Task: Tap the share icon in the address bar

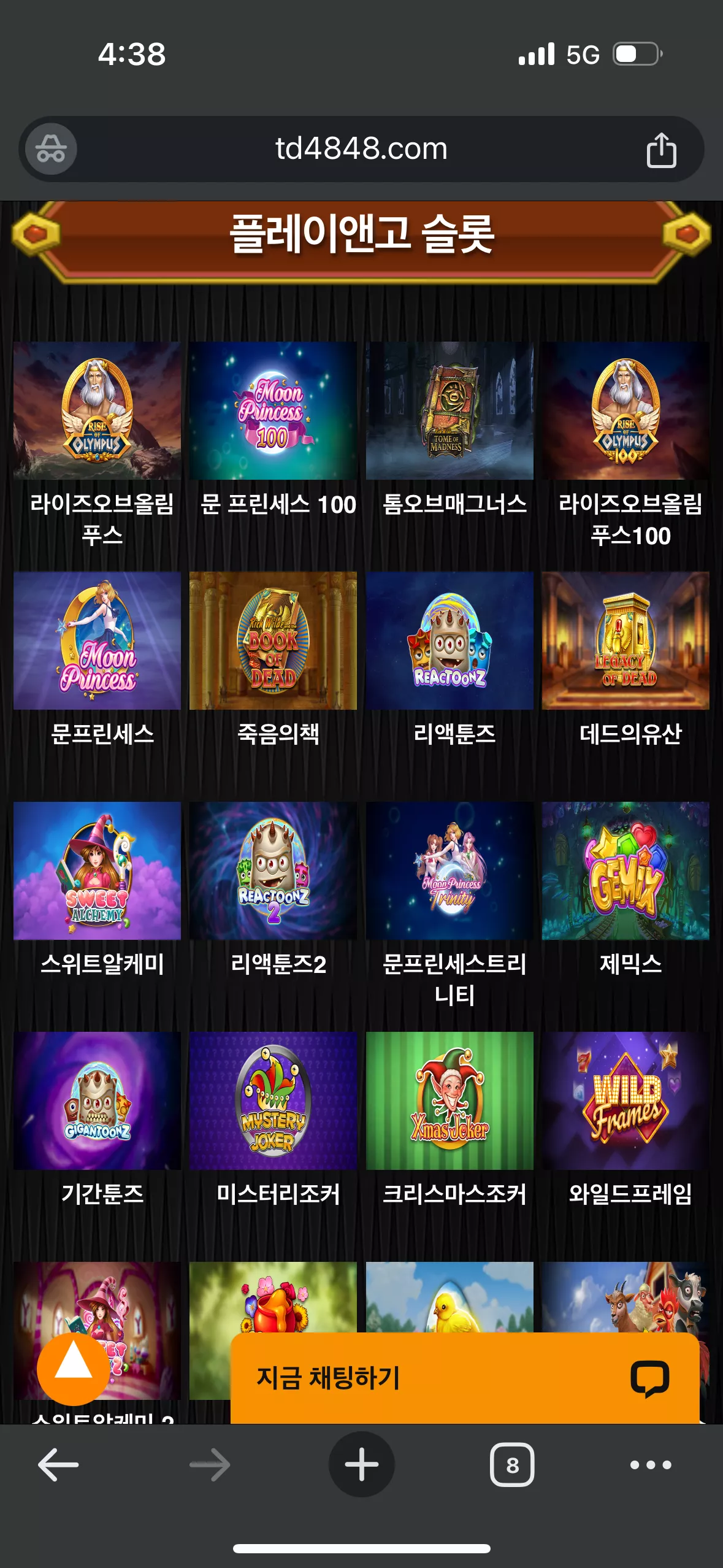Action: tap(661, 150)
